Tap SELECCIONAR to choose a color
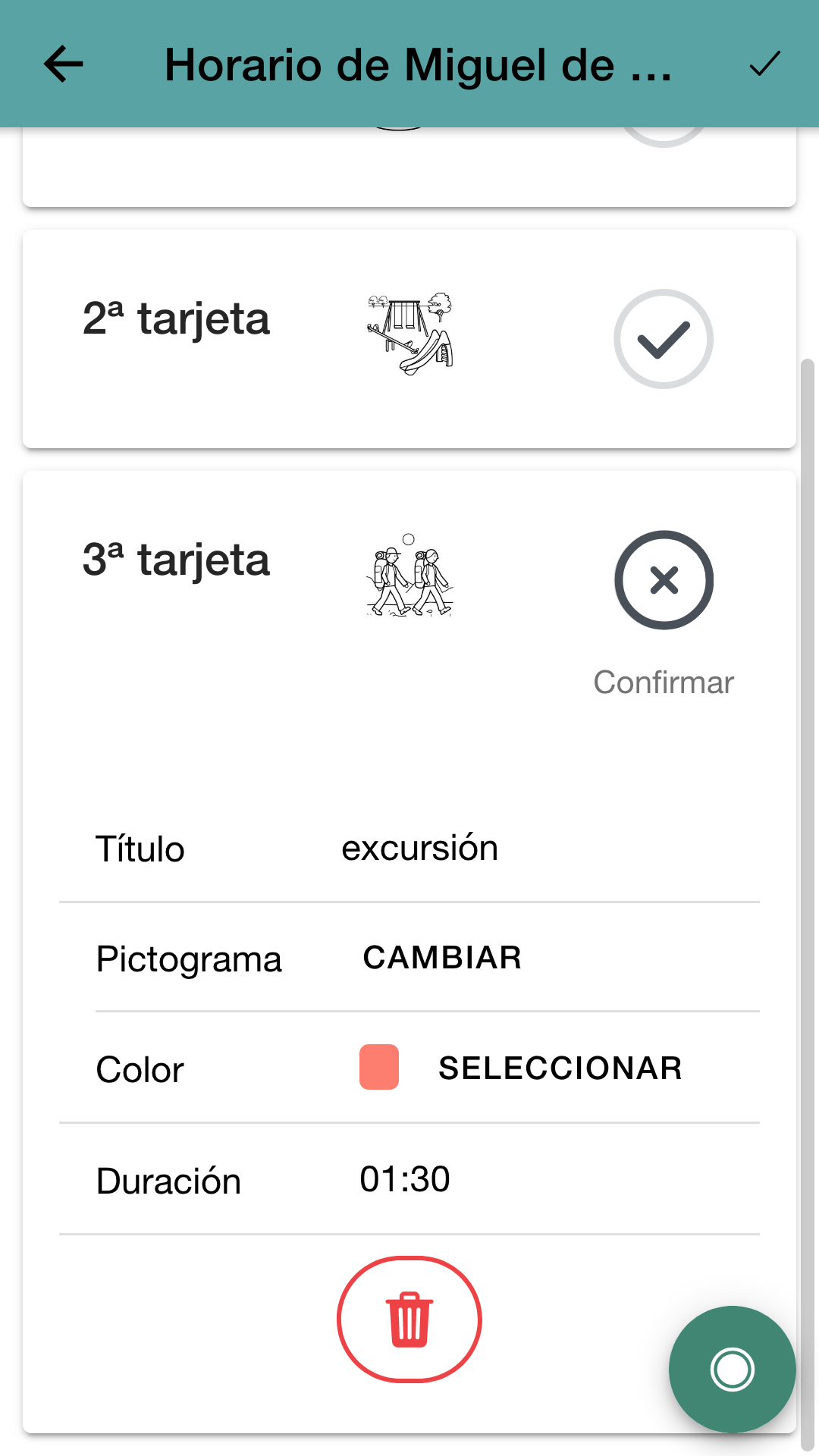Image resolution: width=819 pixels, height=1456 pixels. 560,1068
